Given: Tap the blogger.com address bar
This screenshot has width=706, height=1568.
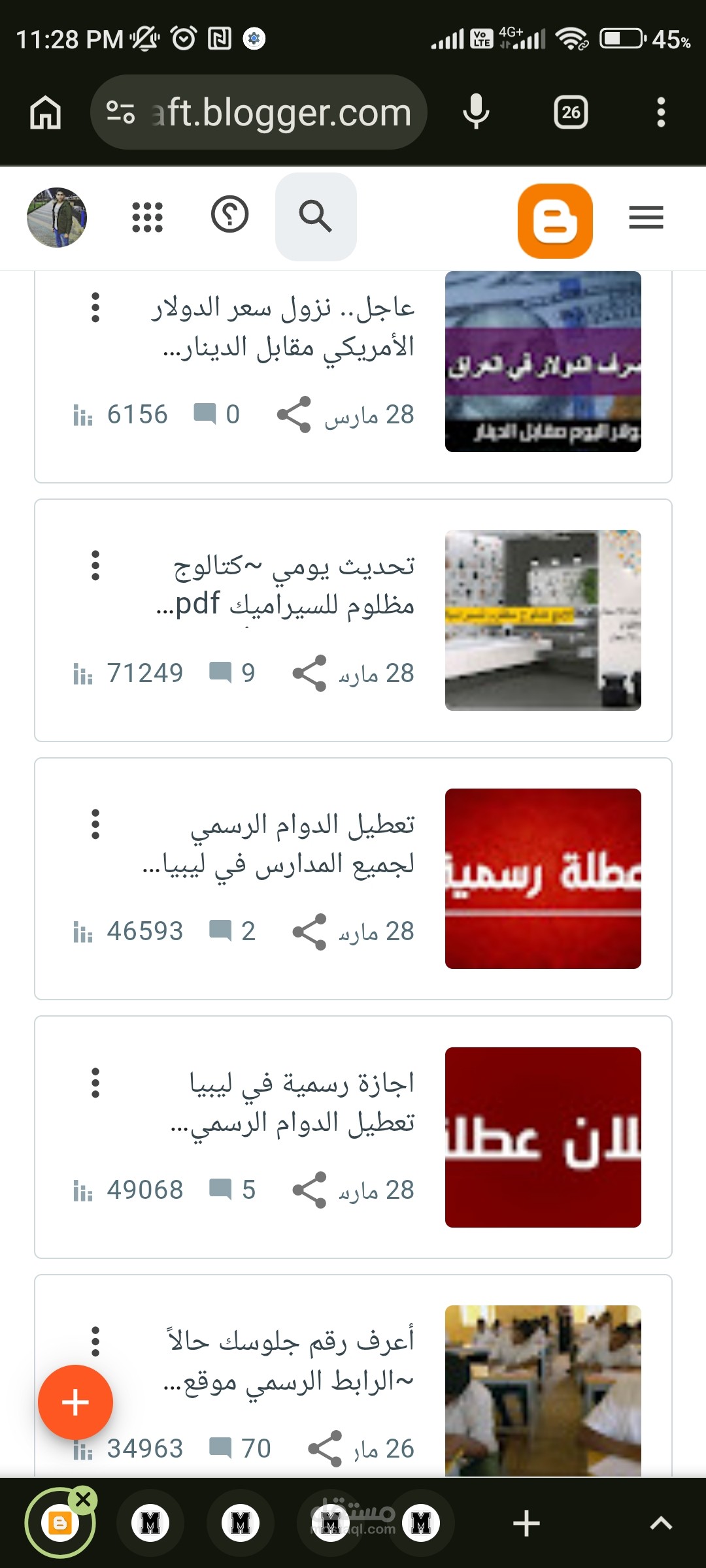Looking at the screenshot, I should [x=281, y=112].
